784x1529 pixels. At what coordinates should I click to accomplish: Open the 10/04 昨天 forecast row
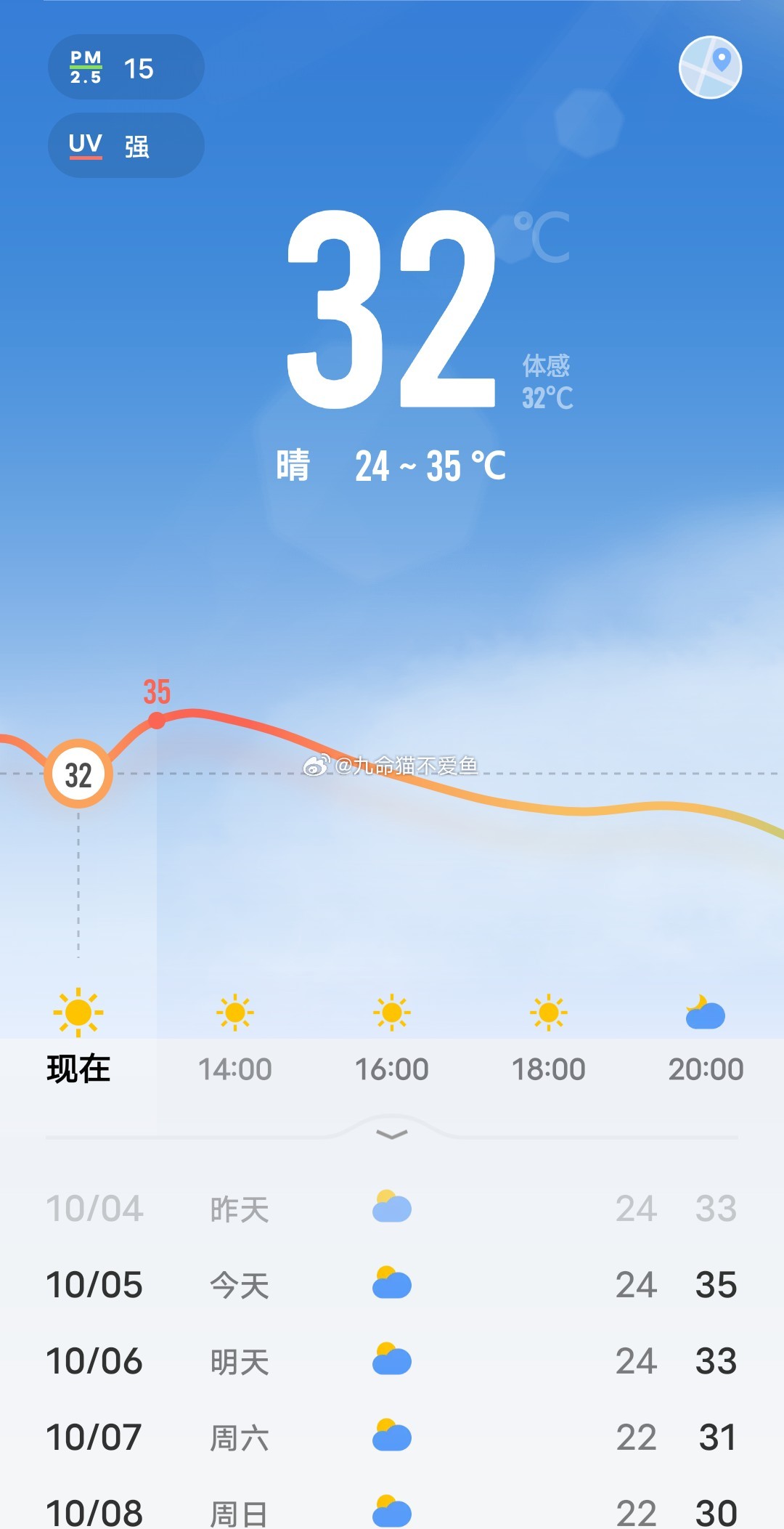(x=392, y=1209)
